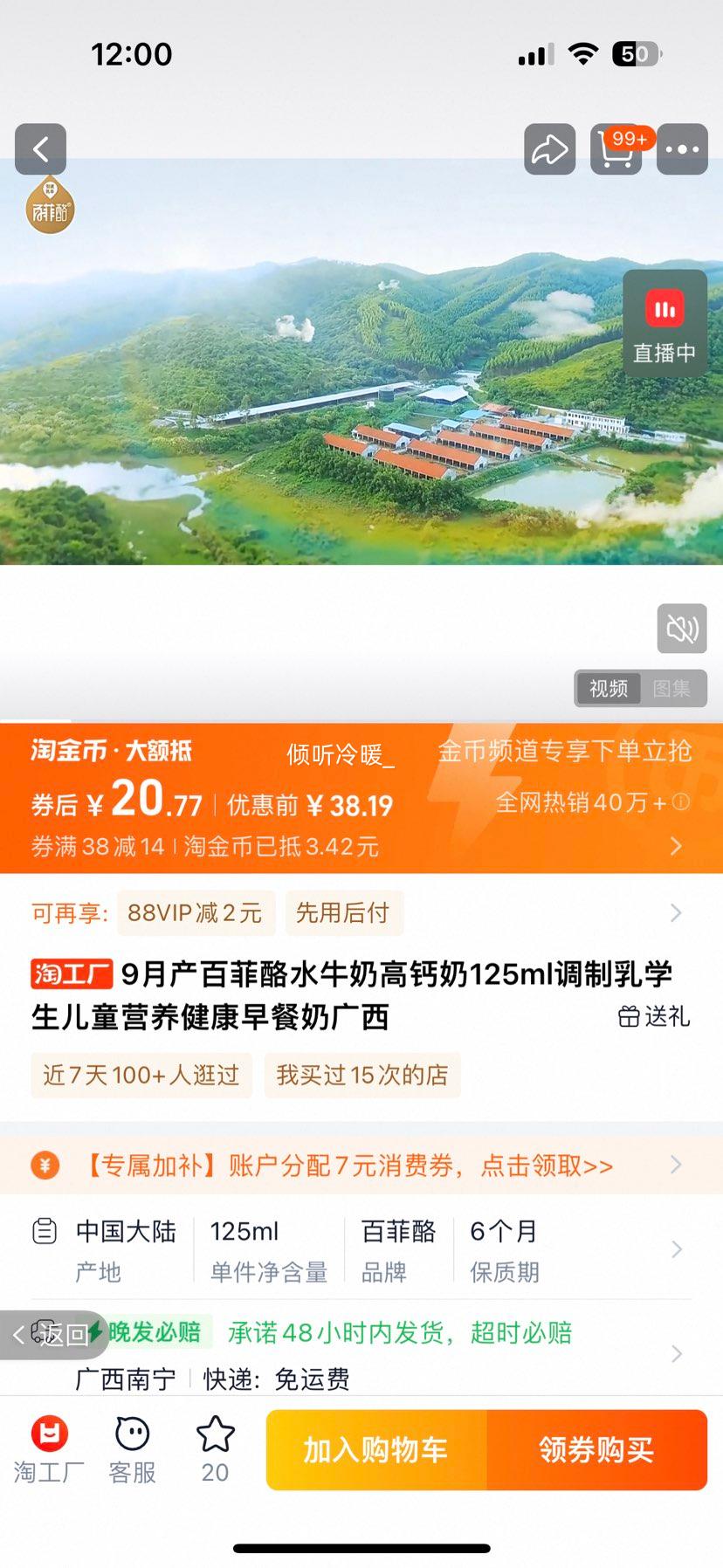The width and height of the screenshot is (723, 1568).
Task: Select the 视频 tab
Action: pos(609,689)
